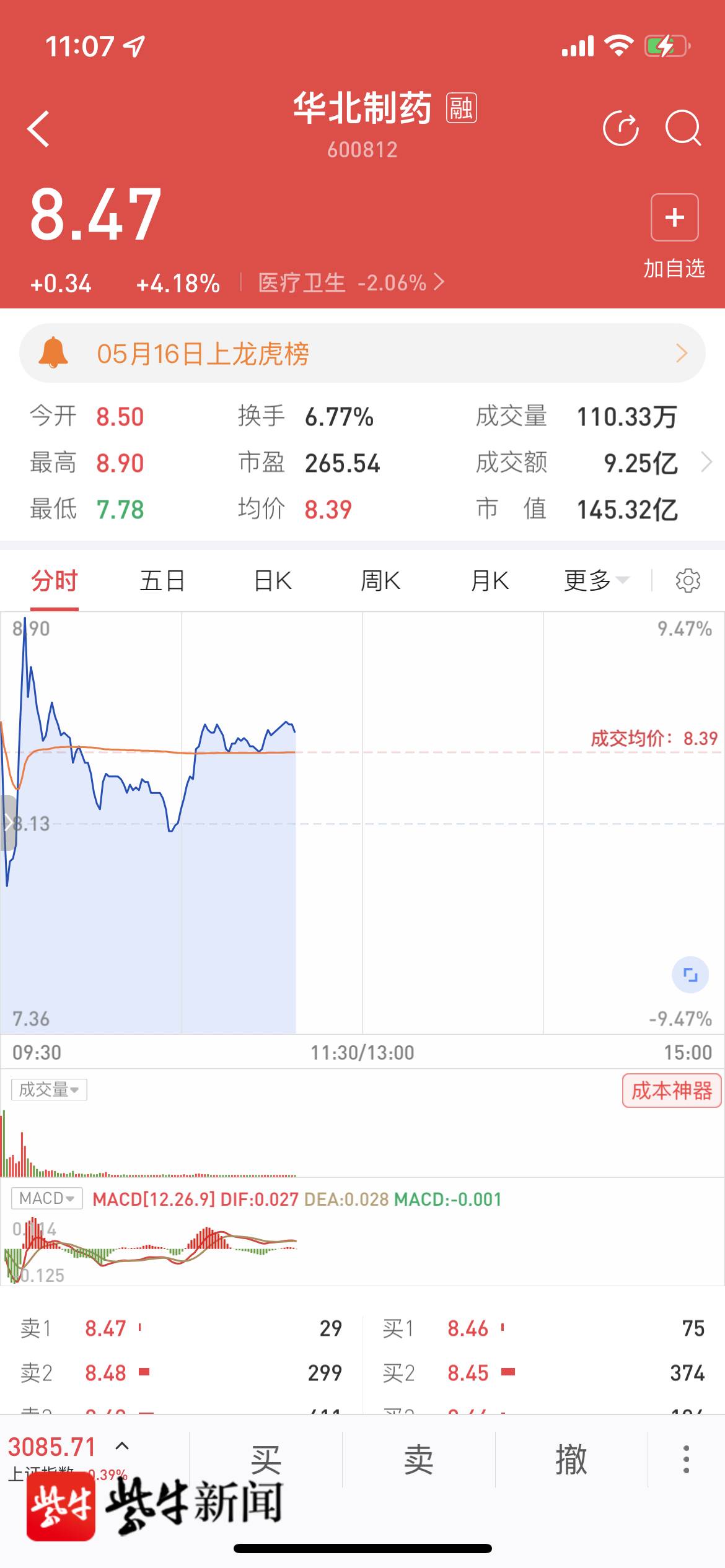Viewport: 725px width, 1568px height.
Task: Select the 周K chart tab
Action: coord(380,581)
